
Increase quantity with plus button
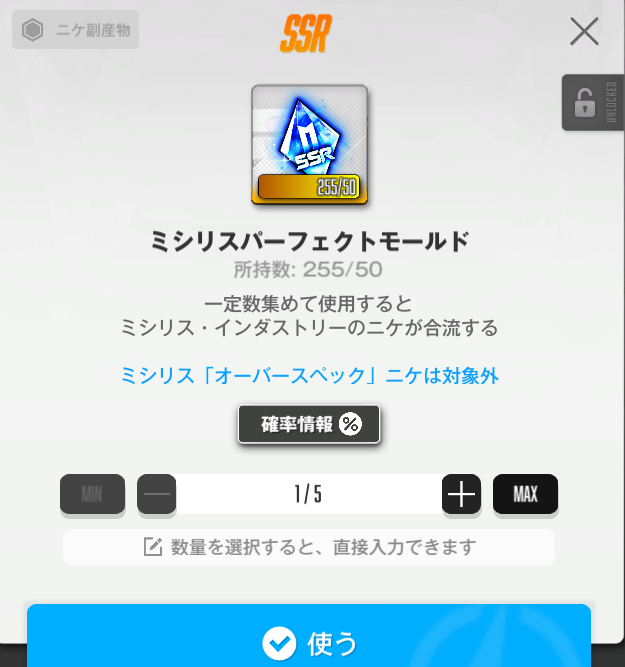tap(461, 494)
